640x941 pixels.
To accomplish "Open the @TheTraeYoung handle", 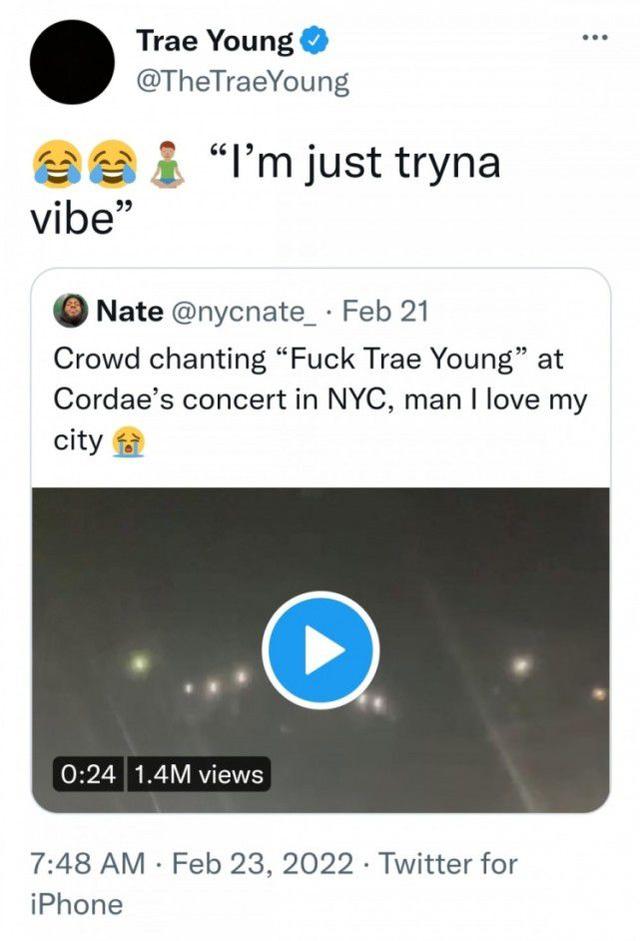I will pos(243,81).
